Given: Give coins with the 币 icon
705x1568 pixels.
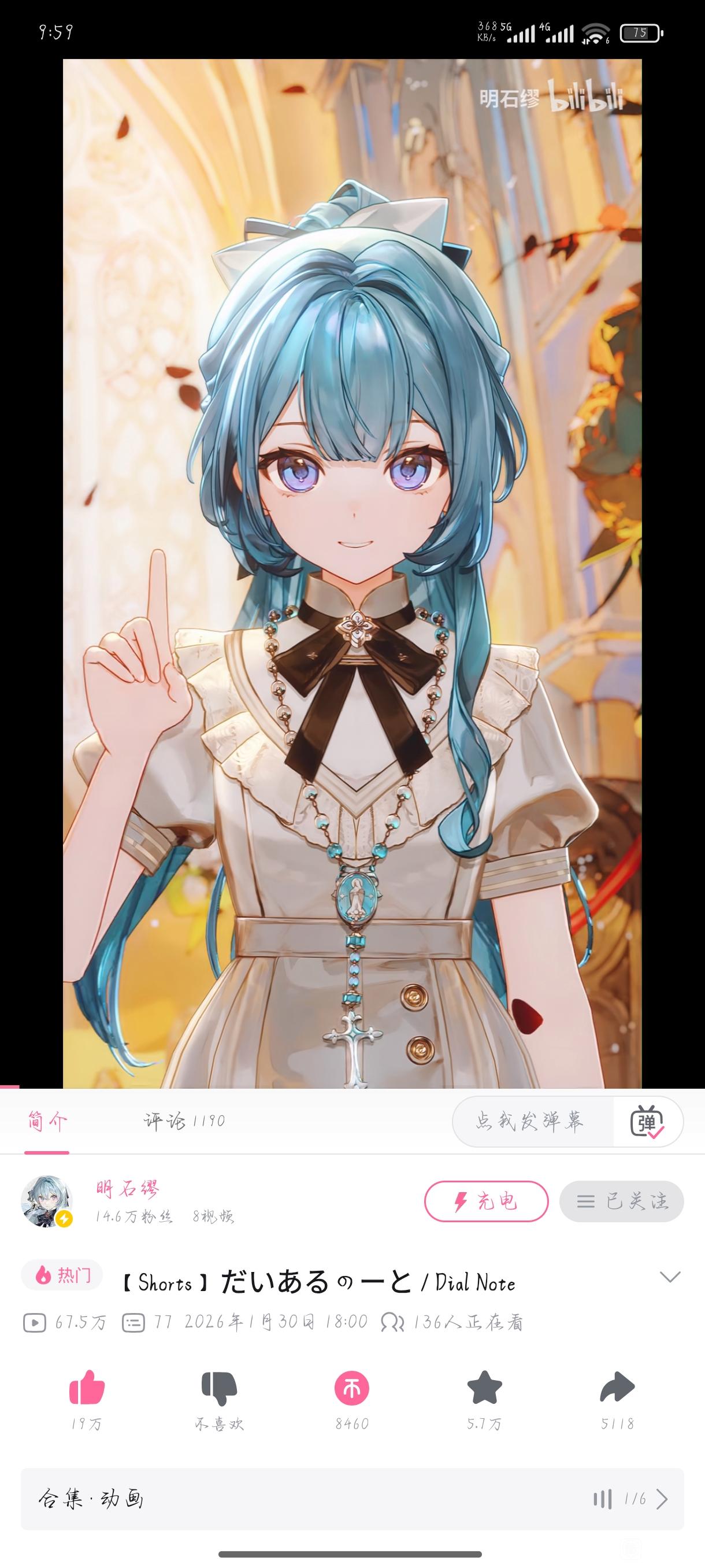Looking at the screenshot, I should click(351, 1388).
